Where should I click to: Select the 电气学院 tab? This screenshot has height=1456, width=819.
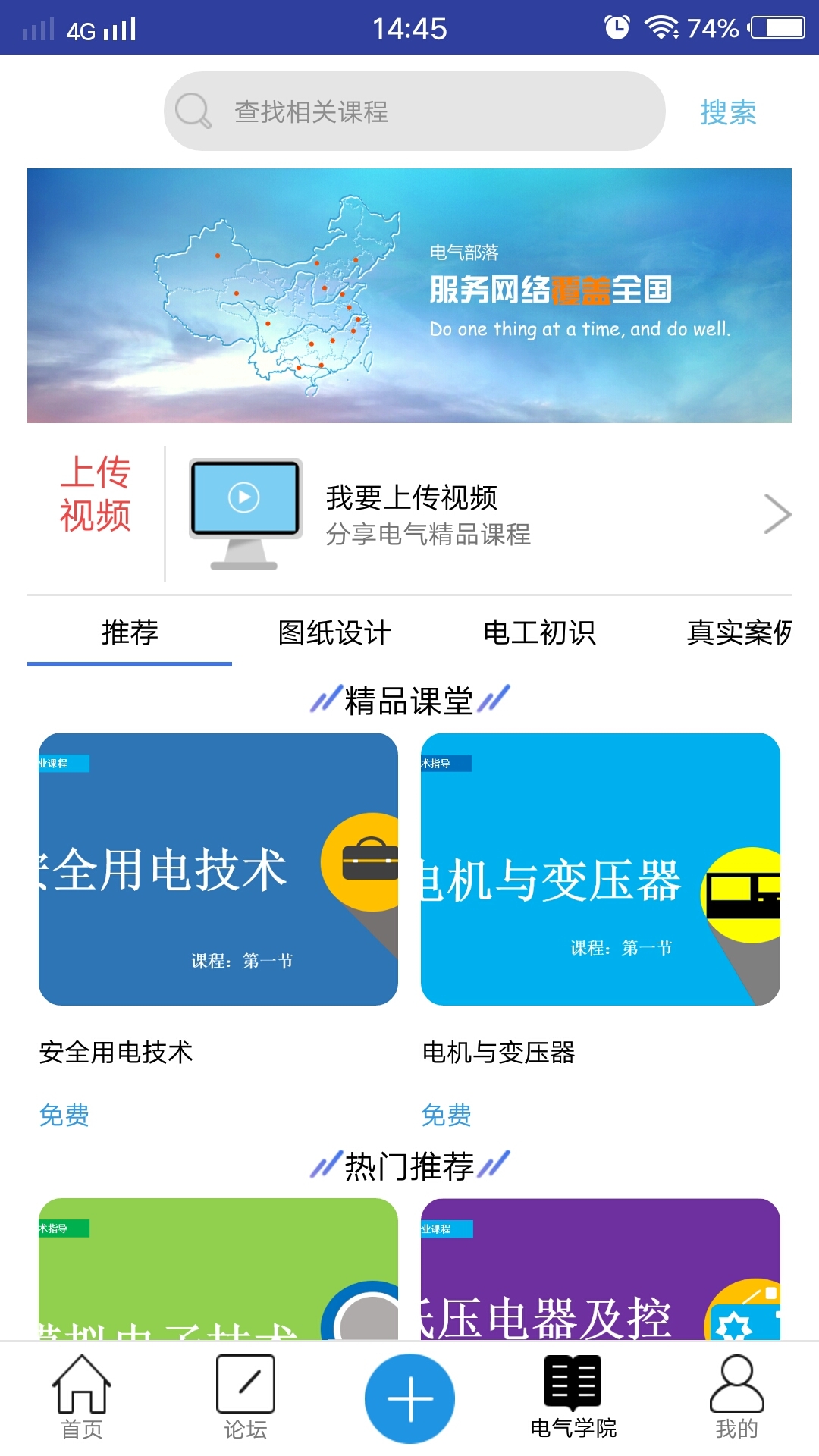(573, 1397)
